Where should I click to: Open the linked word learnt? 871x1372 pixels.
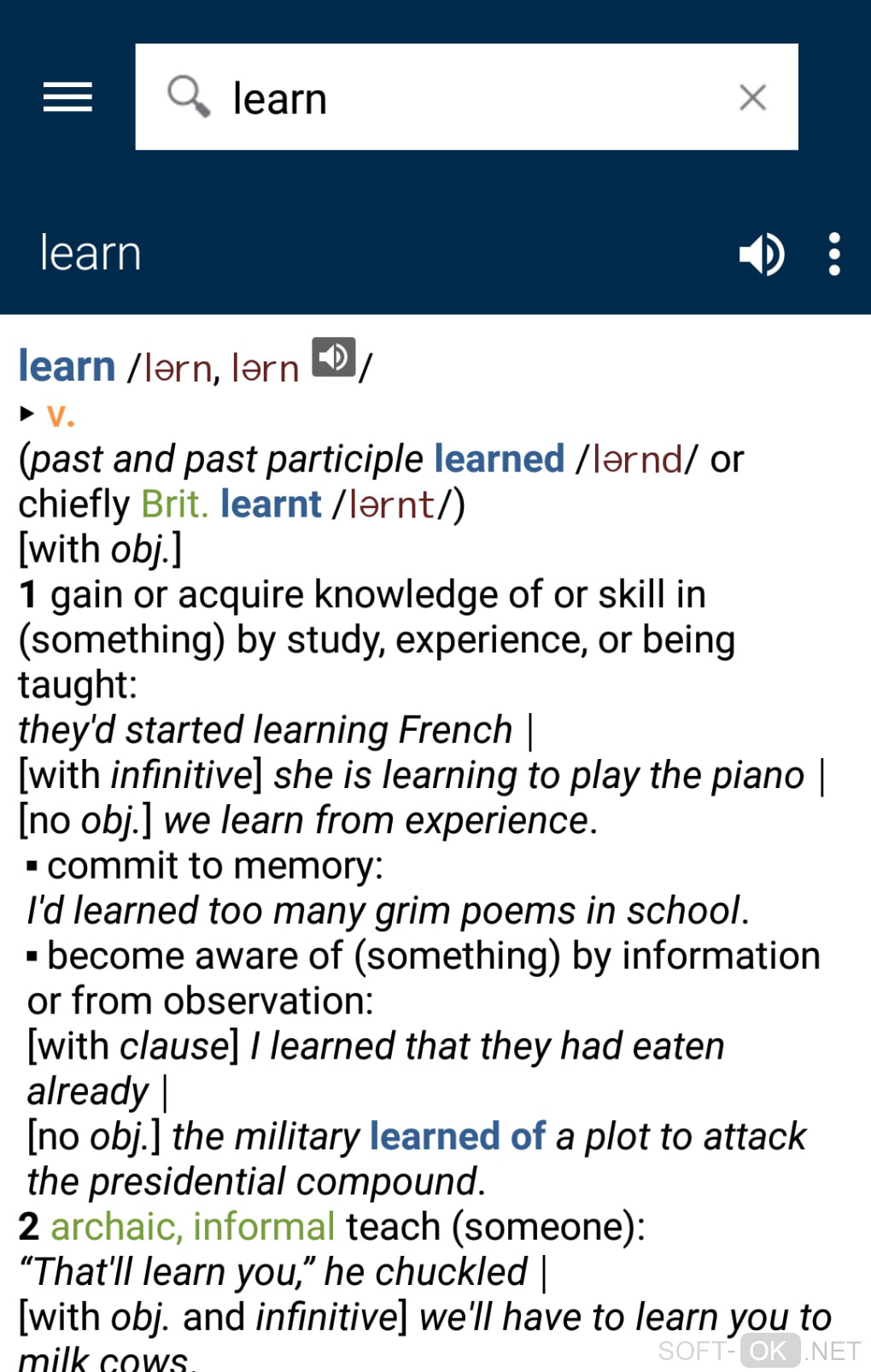click(271, 505)
